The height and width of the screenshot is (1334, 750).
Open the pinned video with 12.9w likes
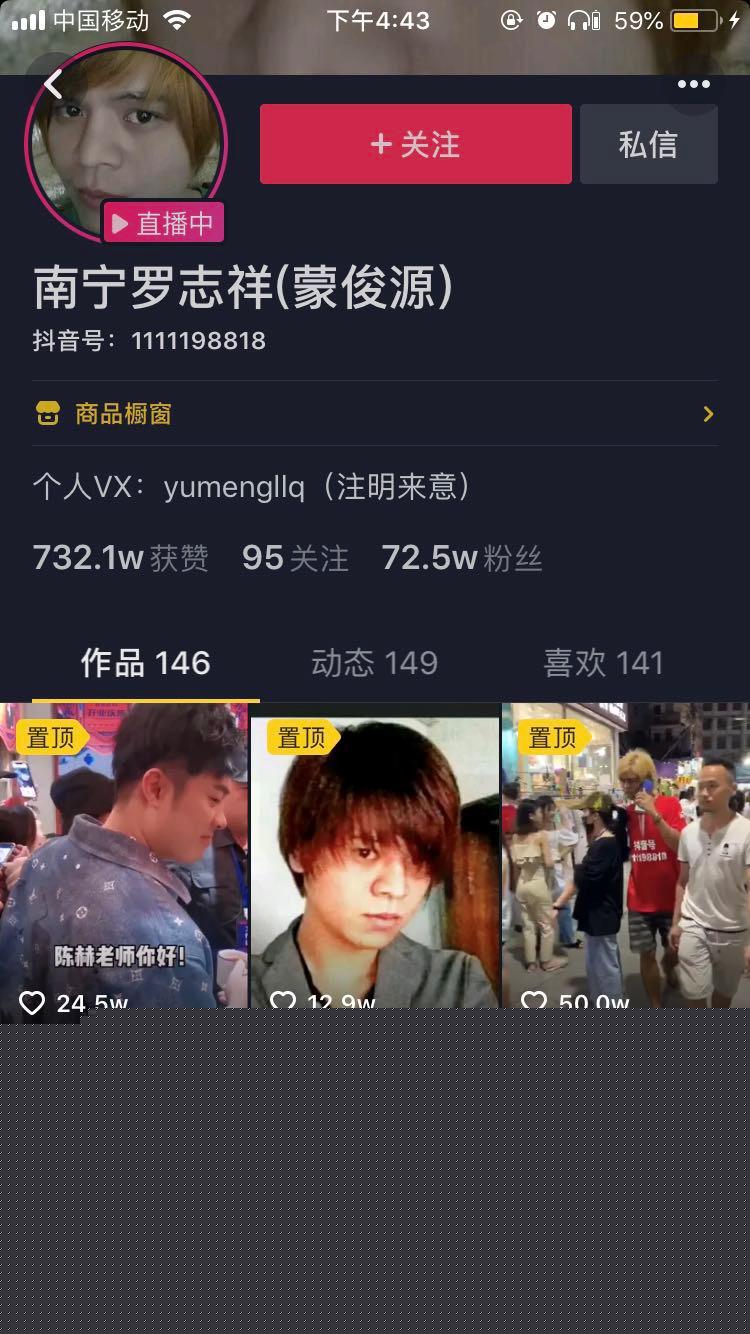click(x=375, y=855)
